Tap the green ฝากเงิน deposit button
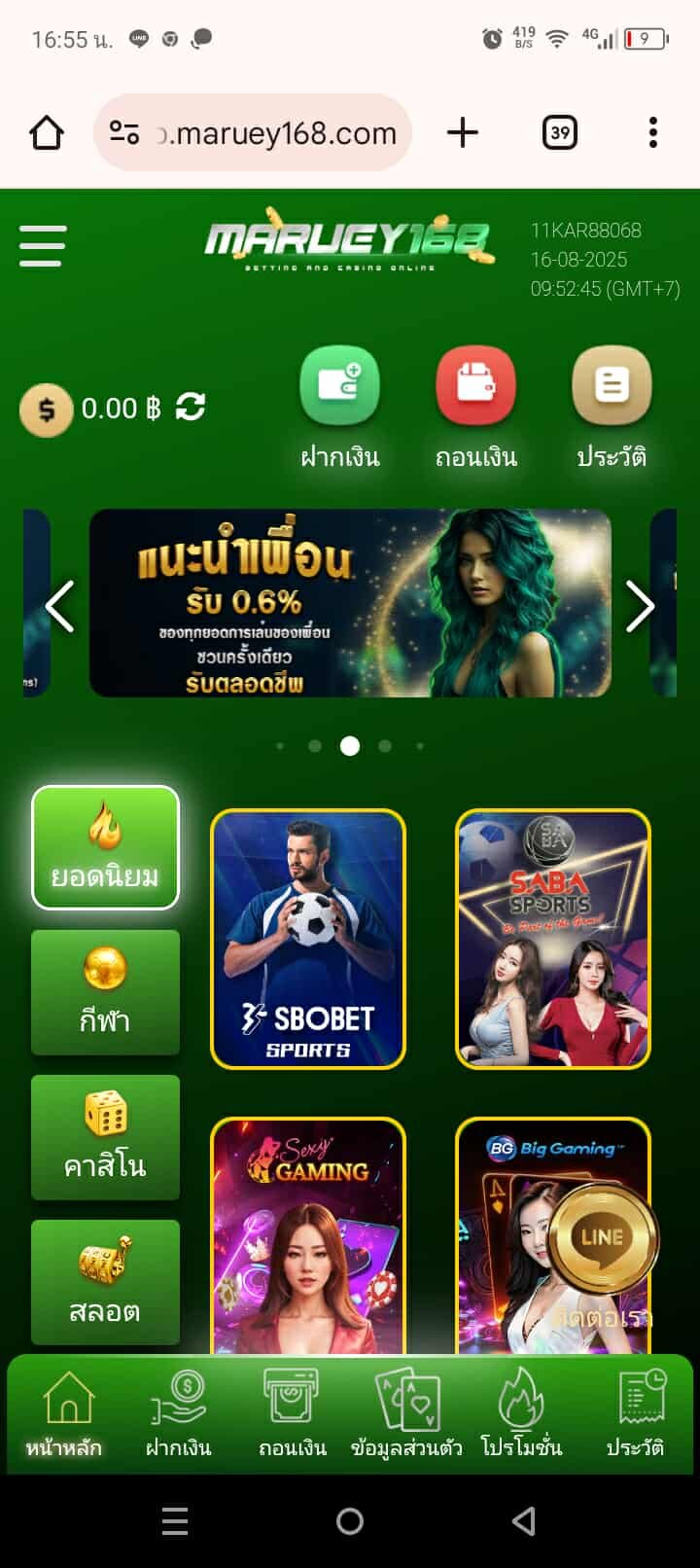The height and width of the screenshot is (1568, 700). tap(339, 387)
